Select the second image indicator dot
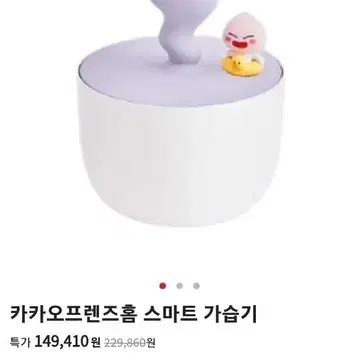This screenshot has width=360, height=360. point(180,286)
